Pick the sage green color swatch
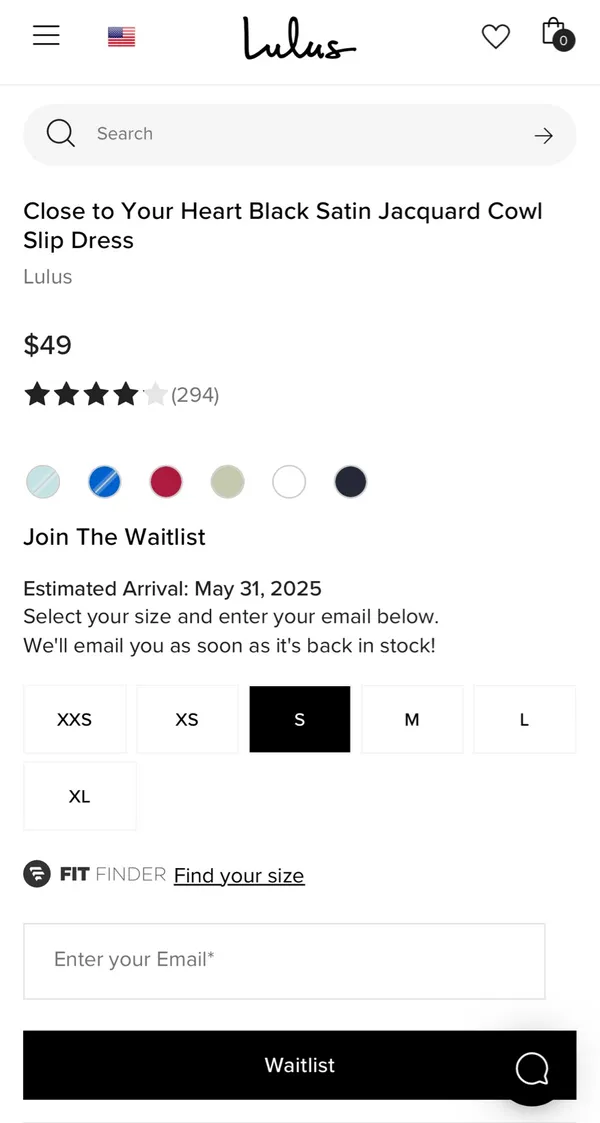Viewport: 600px width, 1123px height. tap(228, 481)
